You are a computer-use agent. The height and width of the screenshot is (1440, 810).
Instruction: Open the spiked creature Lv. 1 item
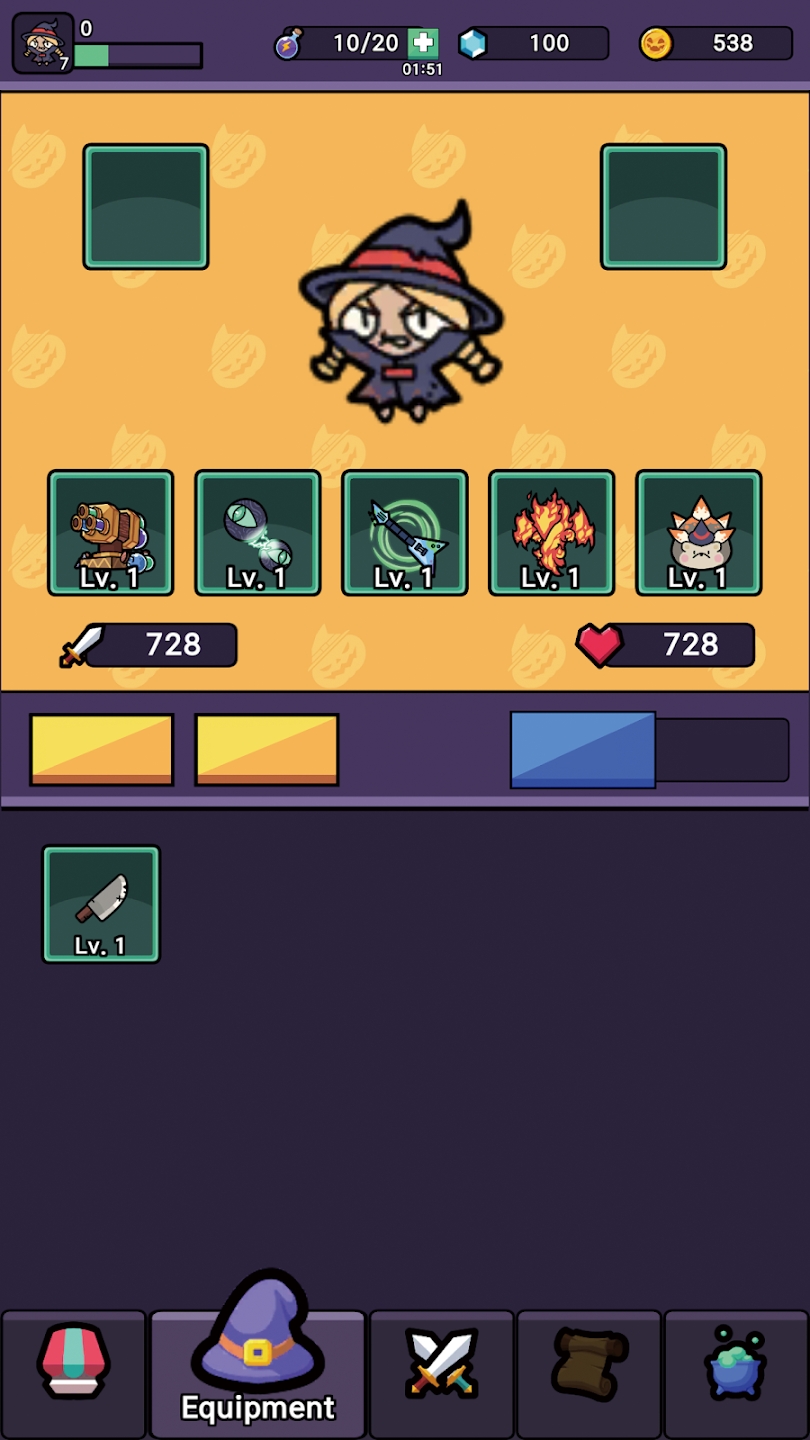[698, 533]
